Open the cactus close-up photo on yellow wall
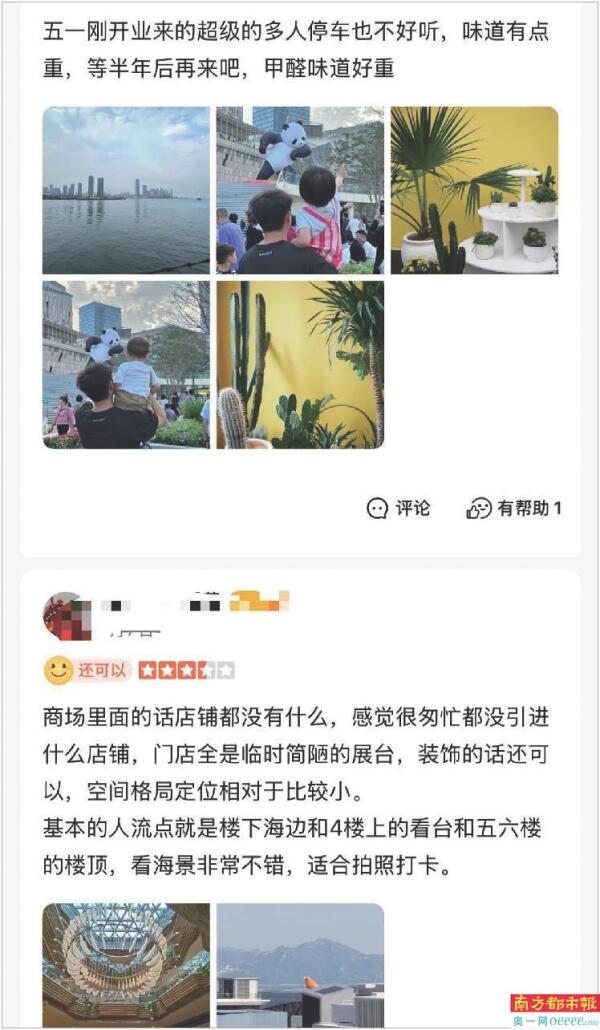 pyautogui.click(x=300, y=364)
